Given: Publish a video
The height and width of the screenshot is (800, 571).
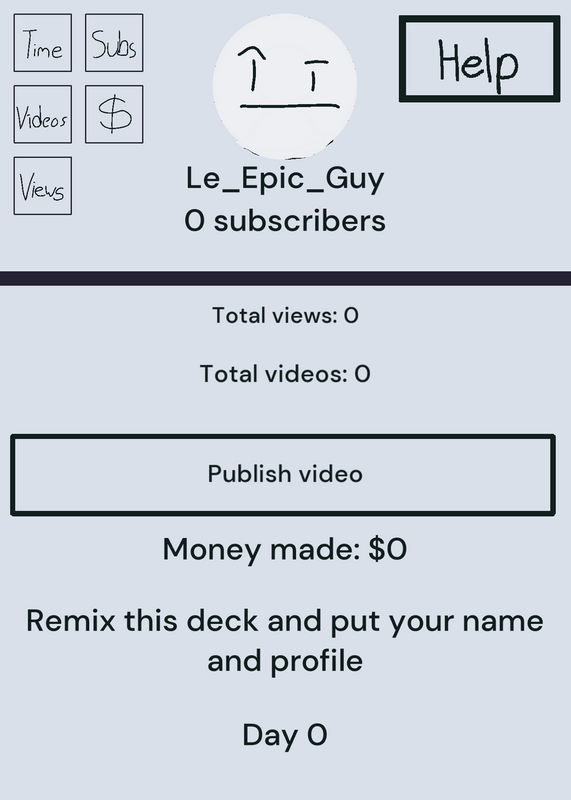Looking at the screenshot, I should (x=283, y=475).
